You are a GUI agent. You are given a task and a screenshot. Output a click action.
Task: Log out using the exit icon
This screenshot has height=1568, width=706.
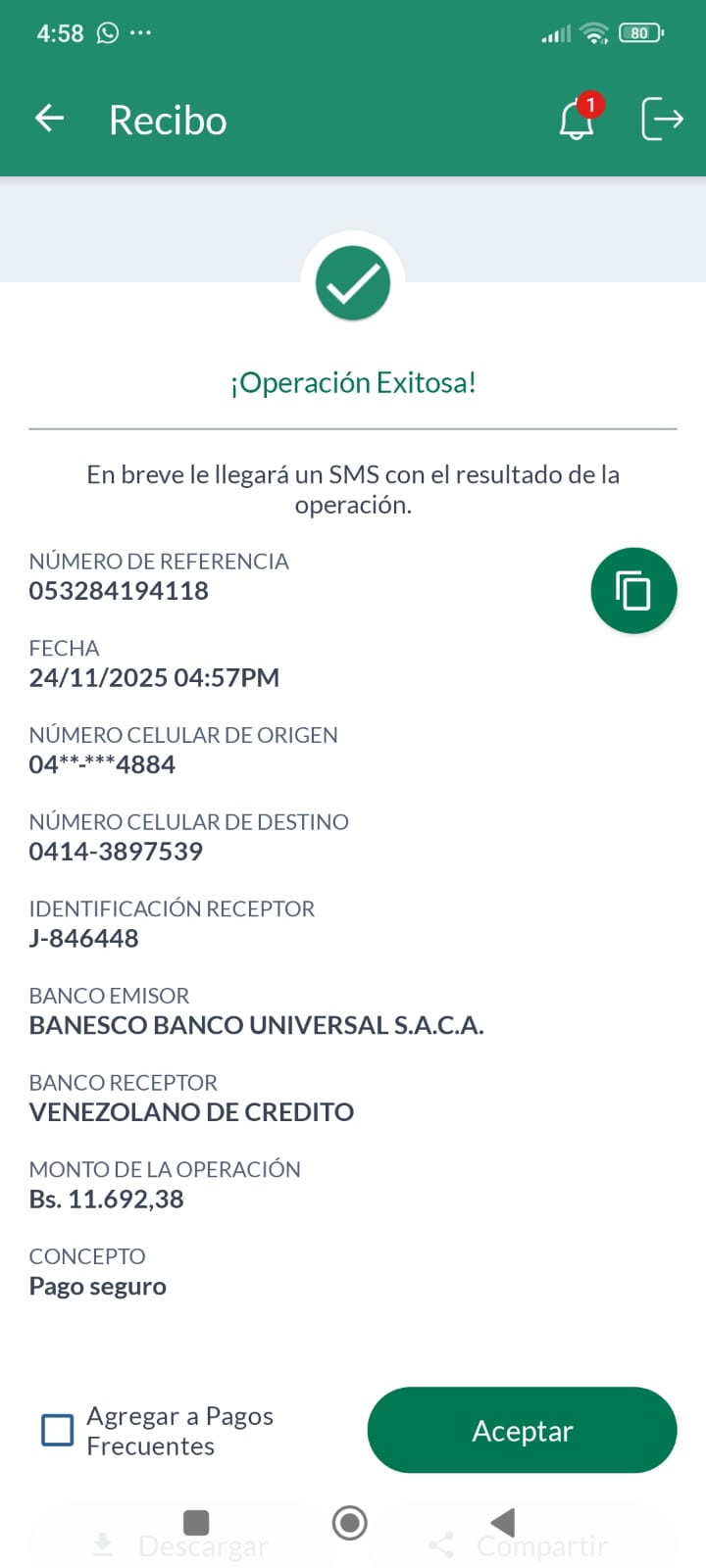click(662, 120)
